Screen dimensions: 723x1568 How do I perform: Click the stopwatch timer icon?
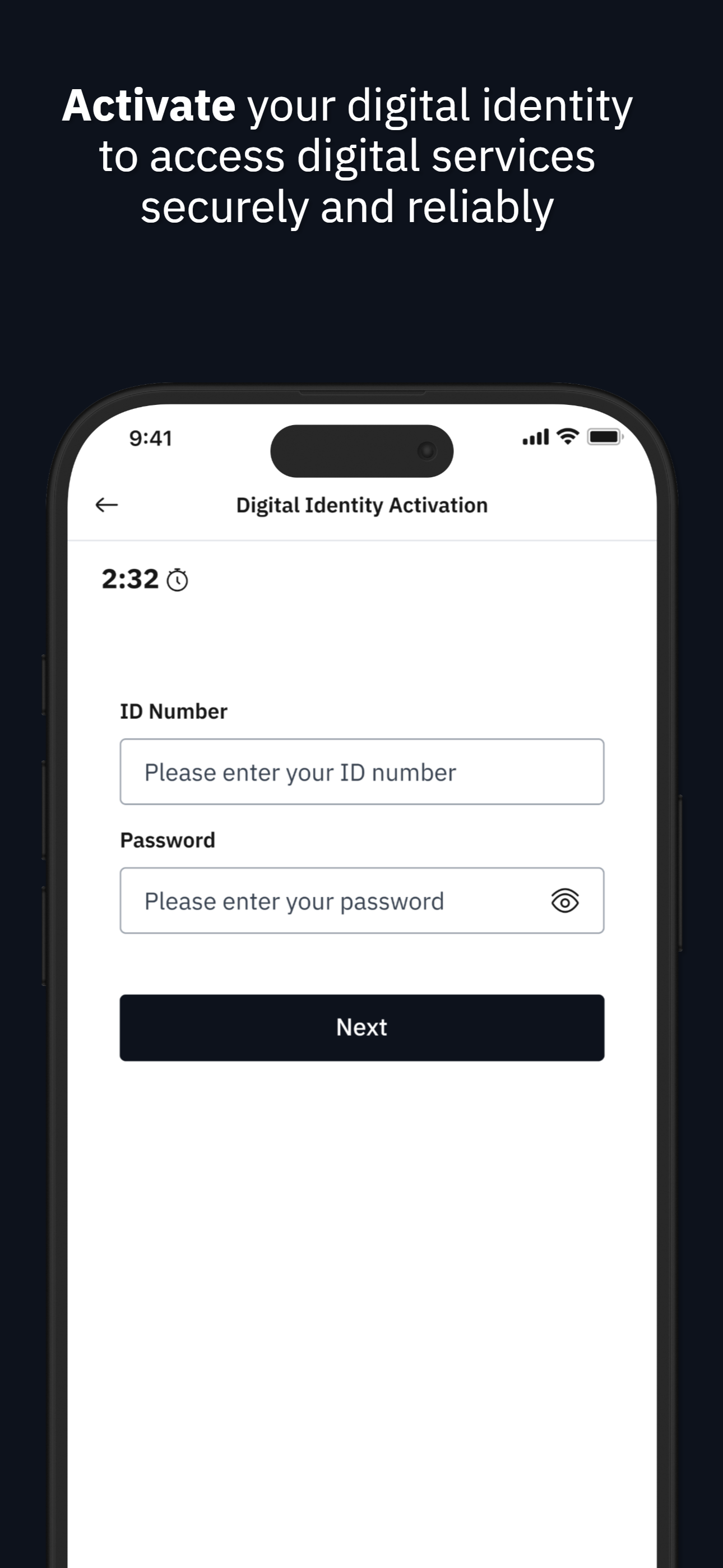click(x=176, y=580)
